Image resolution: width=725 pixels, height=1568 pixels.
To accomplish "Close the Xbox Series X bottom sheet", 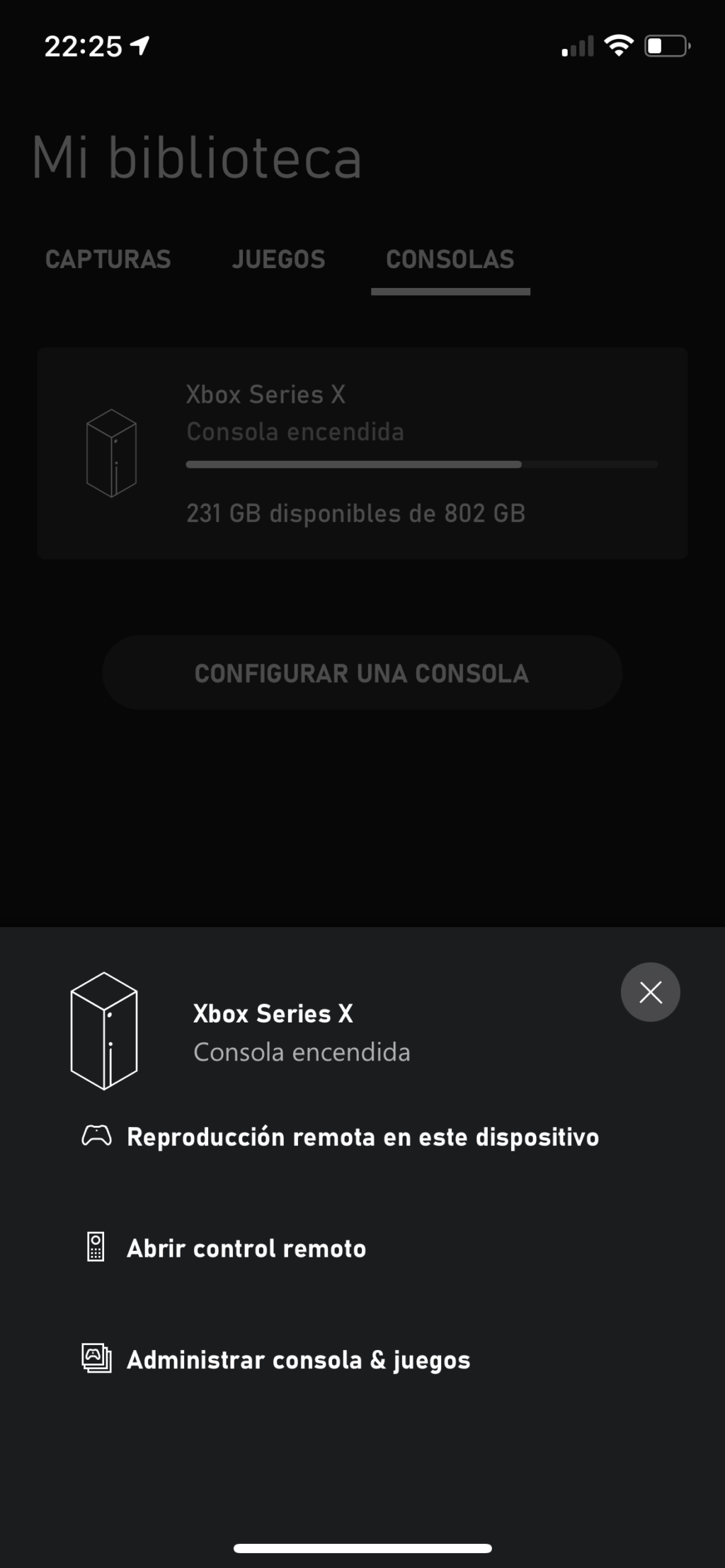I will tap(650, 991).
